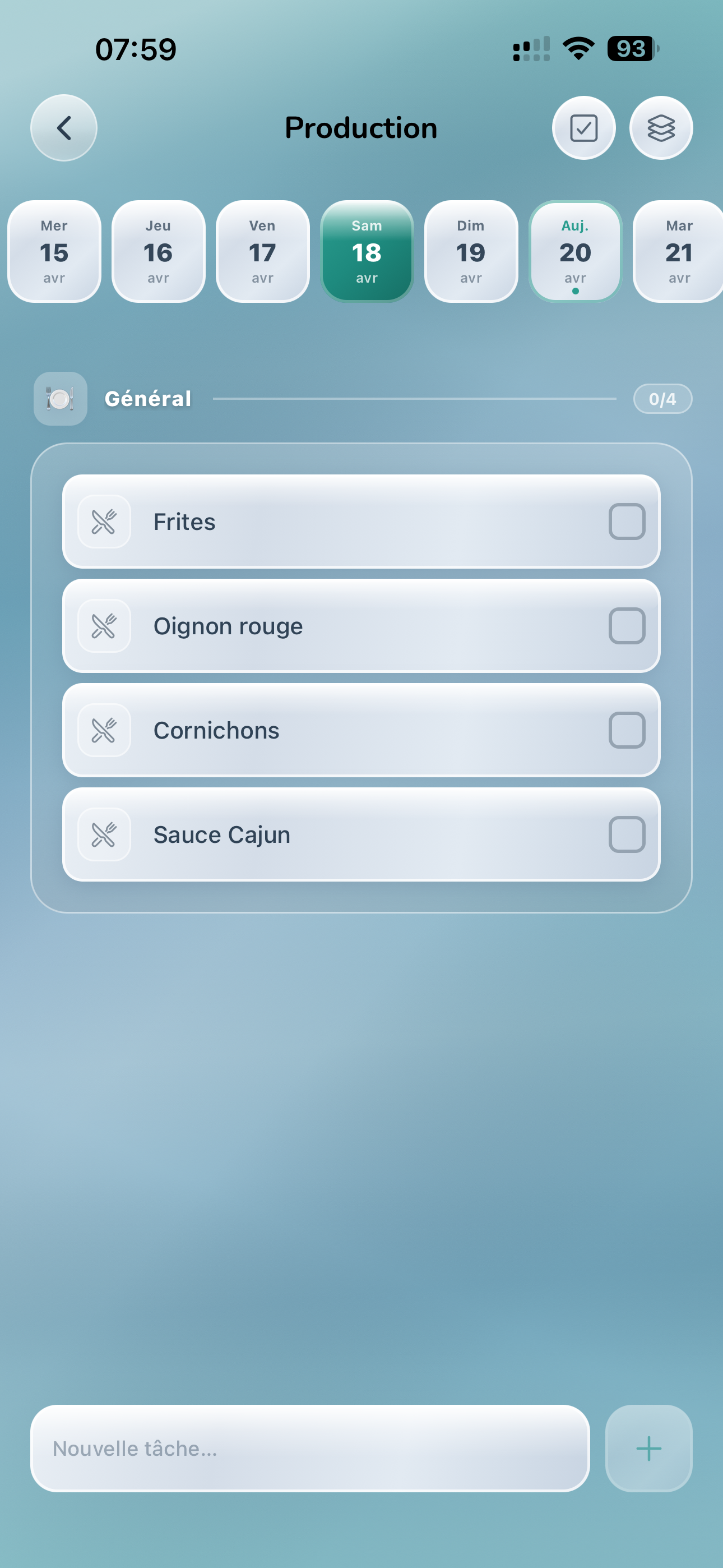
Task: Select Wednesday 15 avr
Action: point(54,251)
